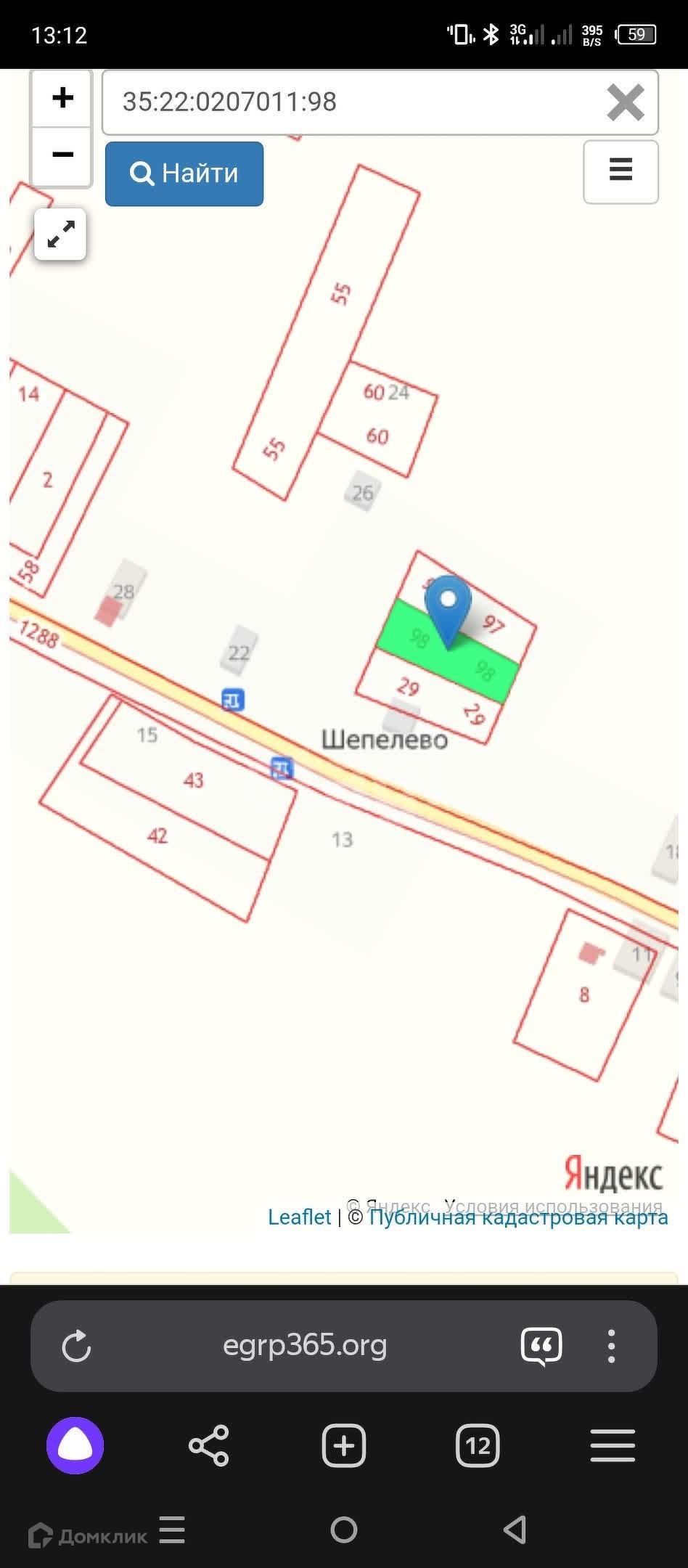
Task: Open a new browser tab
Action: [x=343, y=1445]
